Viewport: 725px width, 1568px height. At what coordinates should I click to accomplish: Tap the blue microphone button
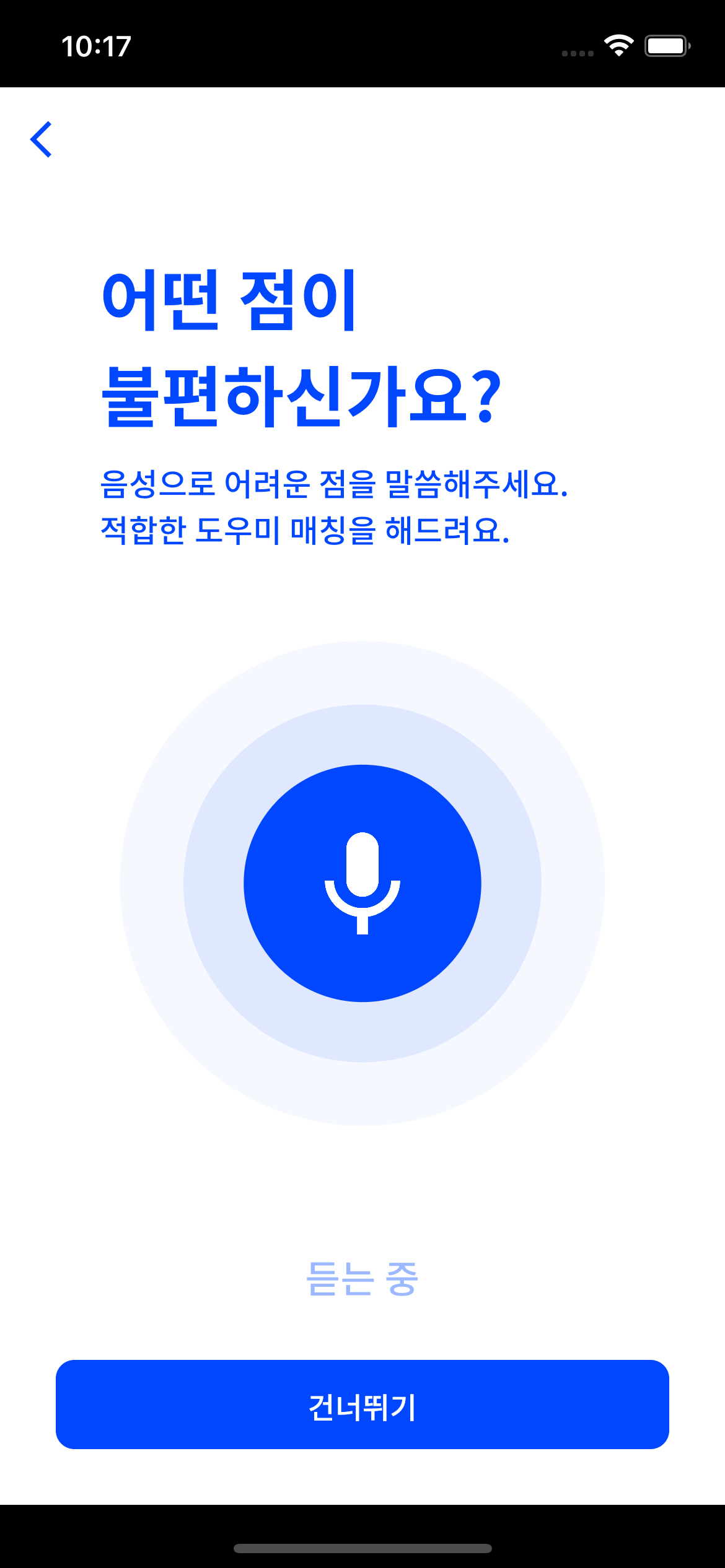point(362,883)
